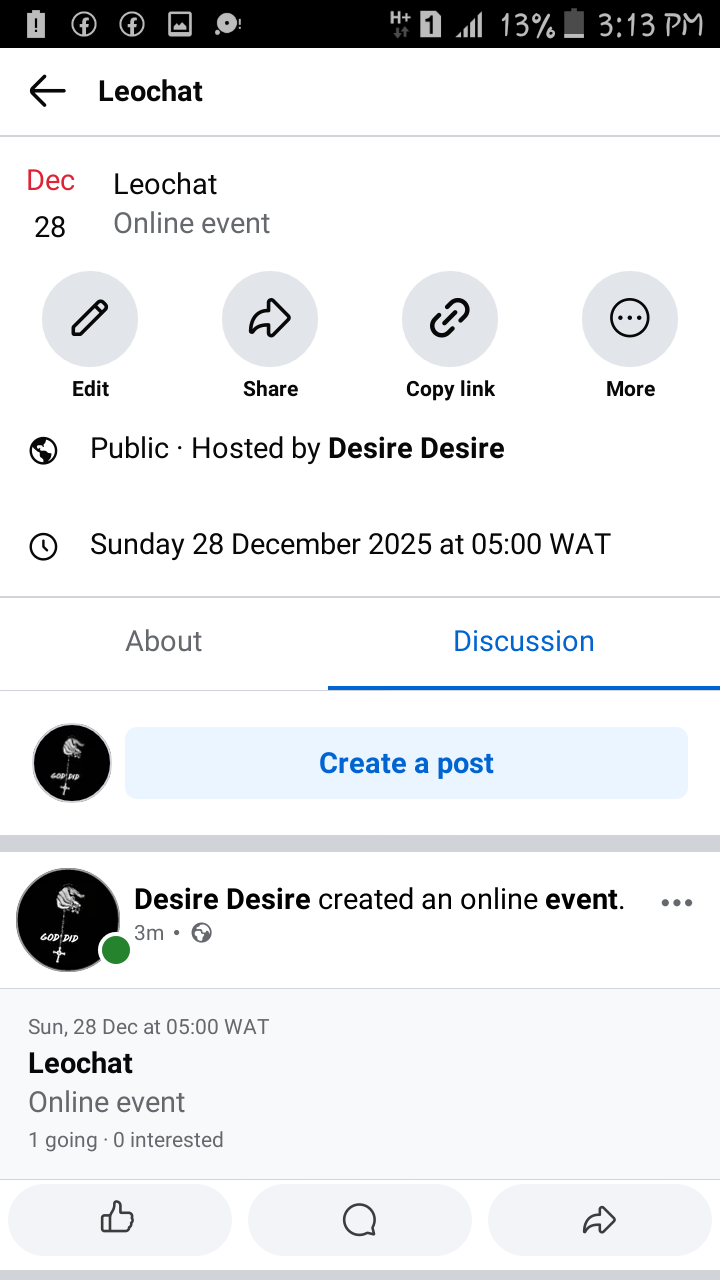Go back from the Leochat event page
Viewport: 720px width, 1280px height.
[47, 91]
